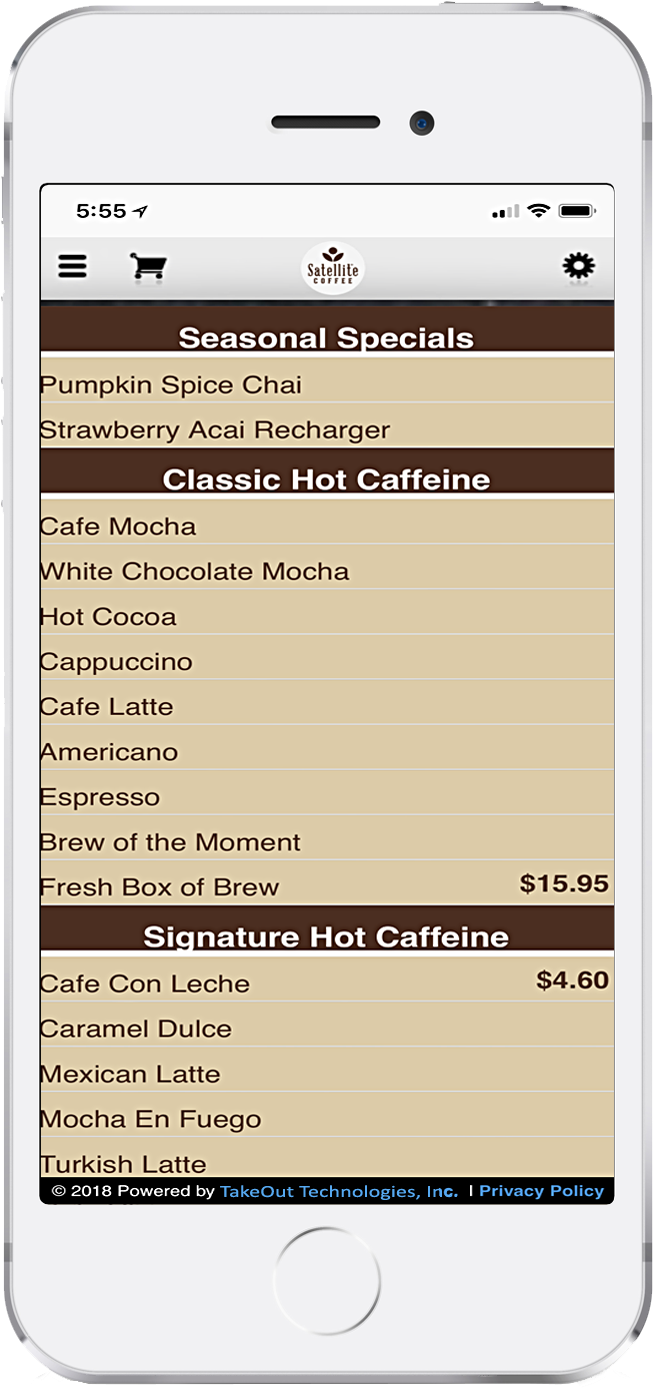Choose Caramel Dulce
This screenshot has width=653, height=1396.
pos(136,1028)
